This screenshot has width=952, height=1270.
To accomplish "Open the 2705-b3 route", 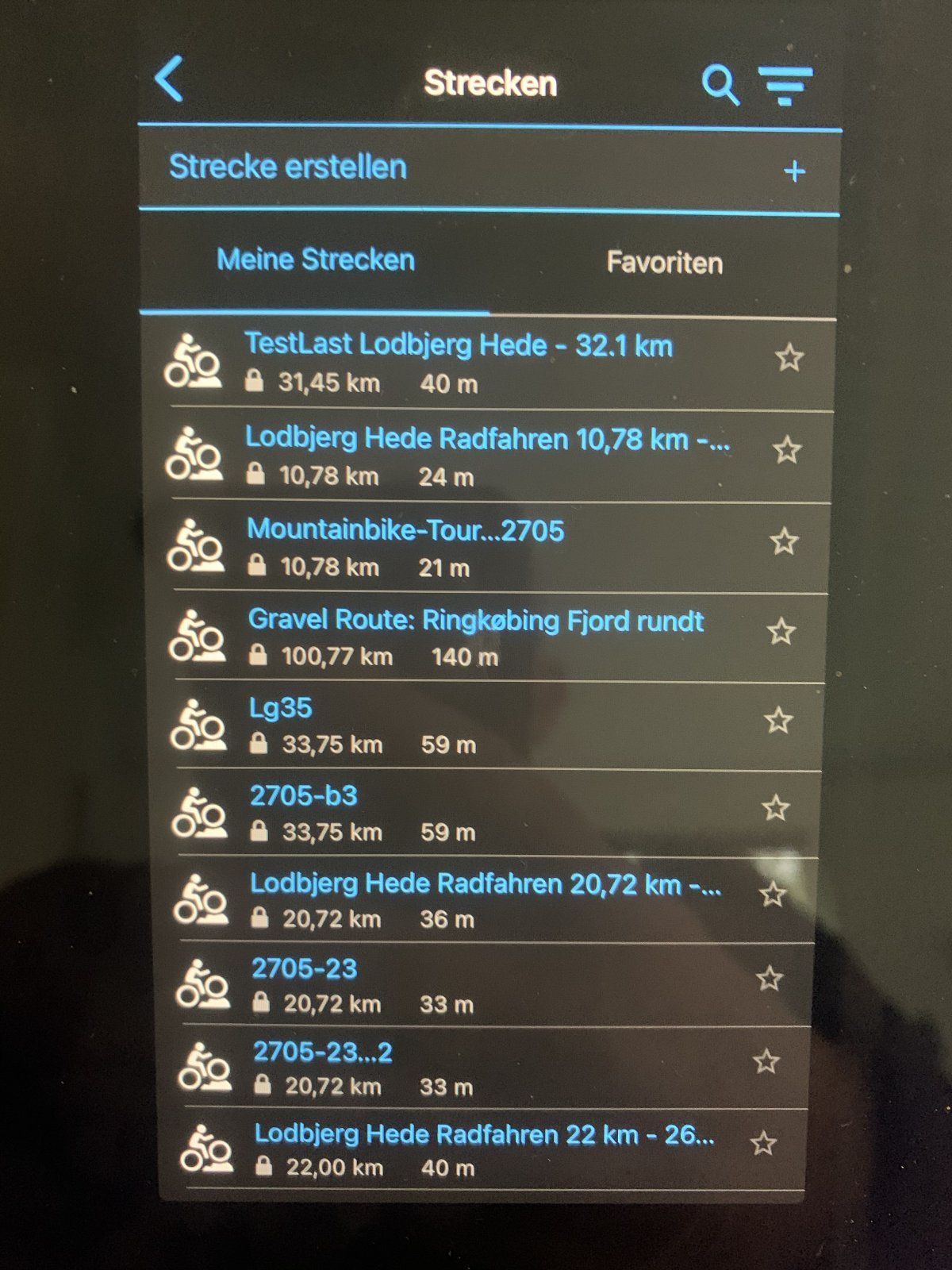I will coord(304,796).
